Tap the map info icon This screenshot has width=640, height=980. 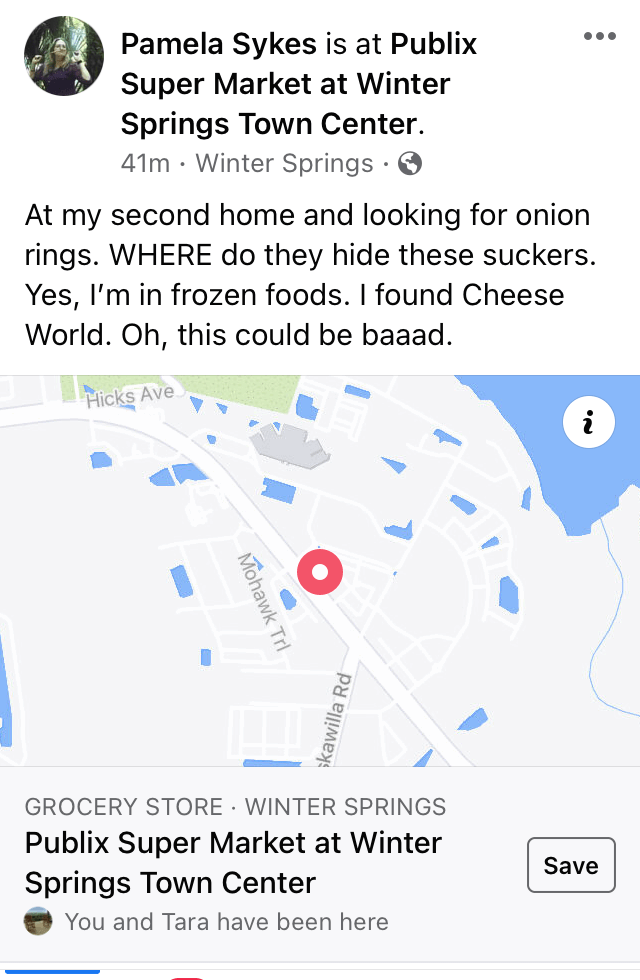[x=589, y=423]
